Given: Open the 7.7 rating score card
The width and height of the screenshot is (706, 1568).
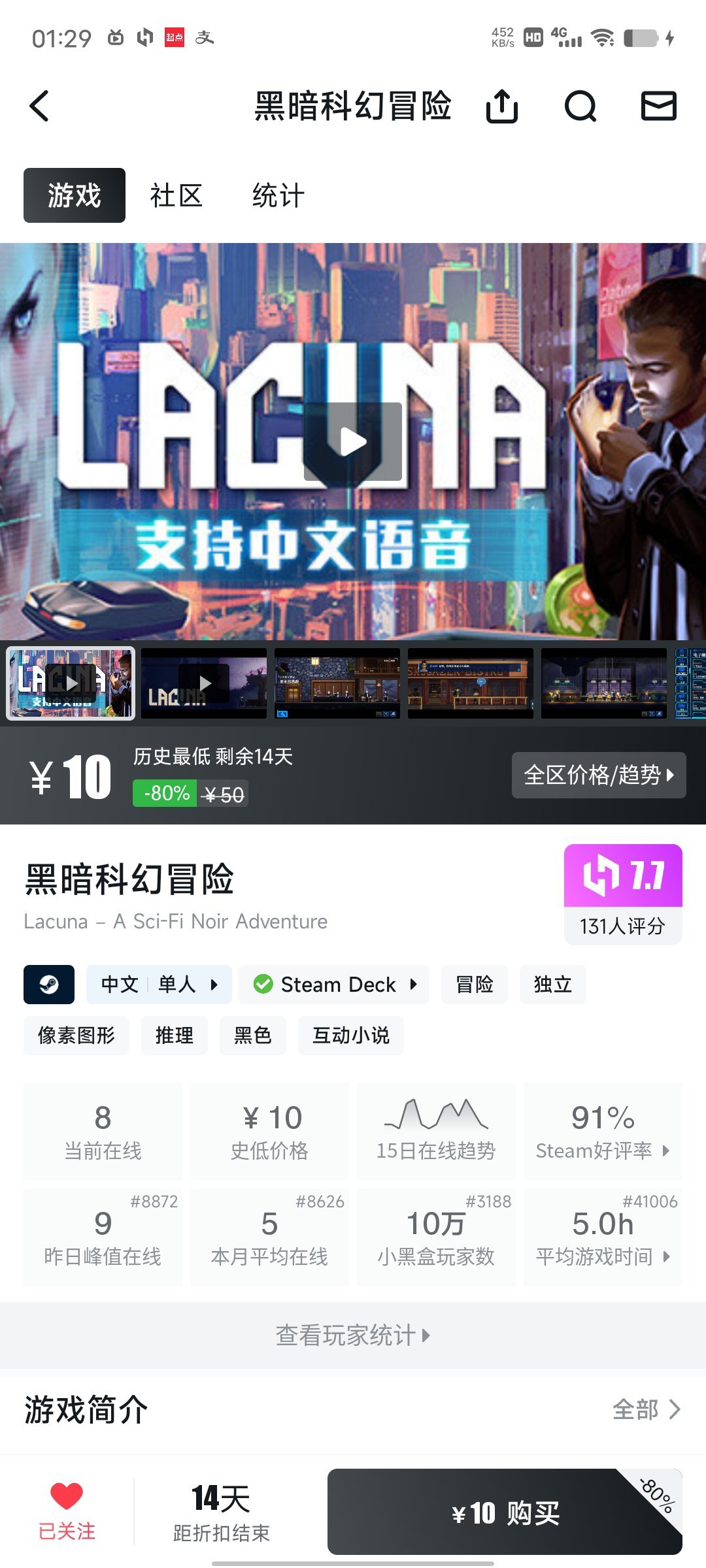Looking at the screenshot, I should tap(622, 894).
